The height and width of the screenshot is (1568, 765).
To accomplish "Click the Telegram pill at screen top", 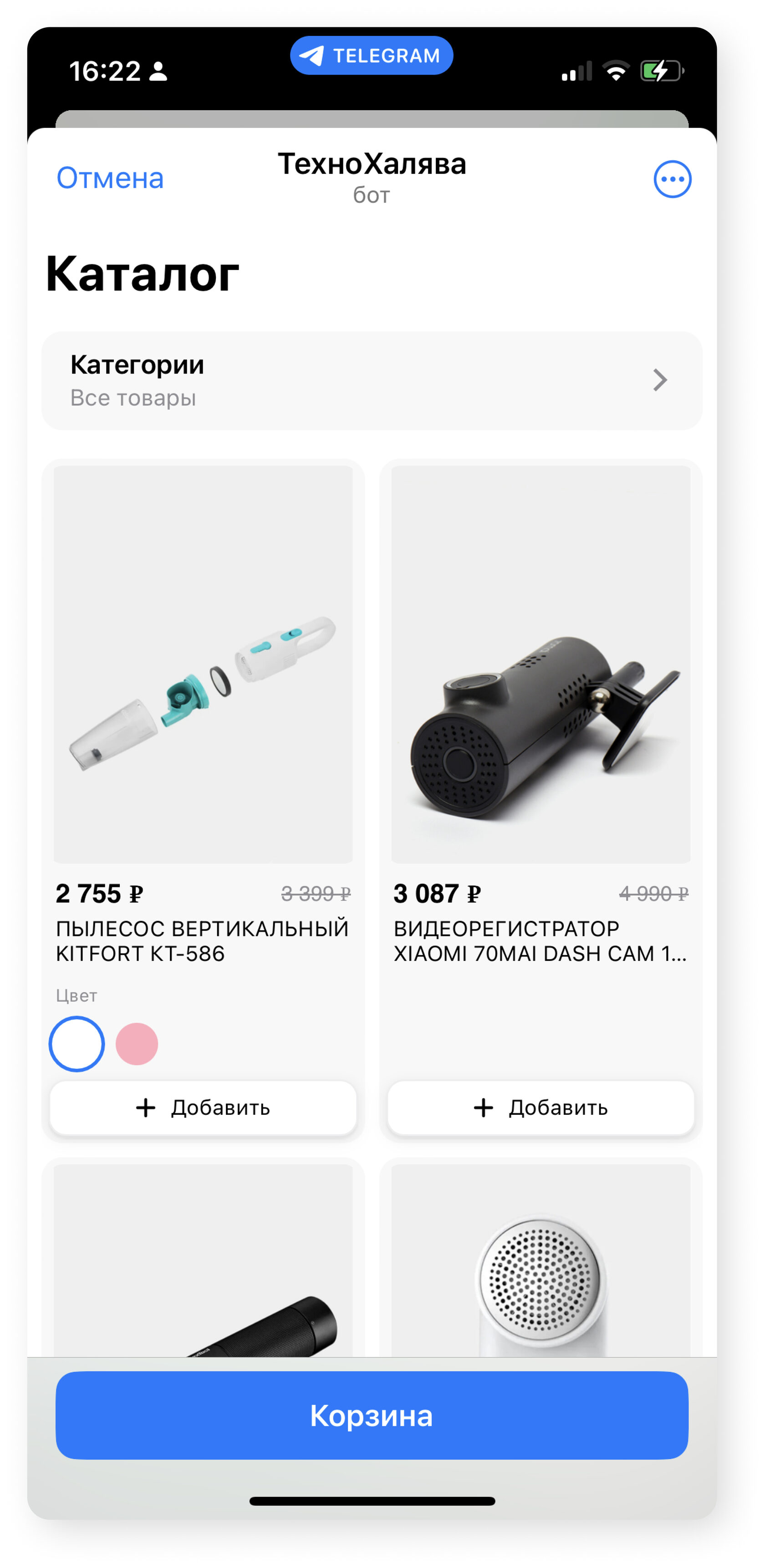I will tap(372, 55).
